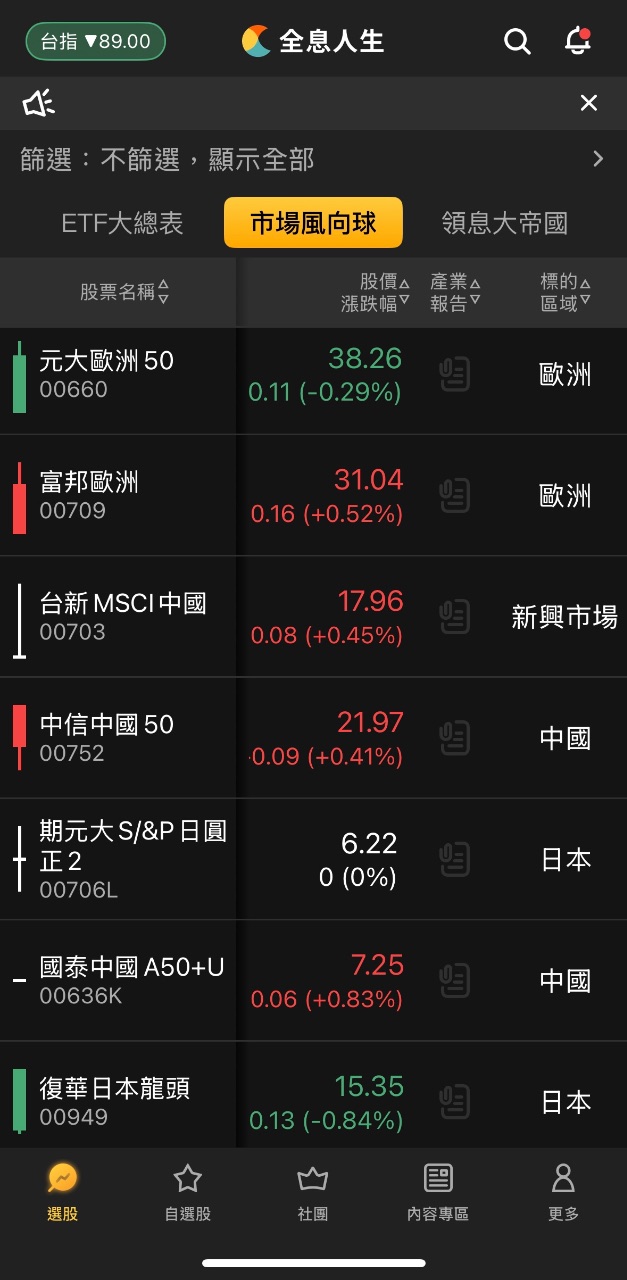
Task: Sort by 股價漲跌幅 column
Action: coord(375,292)
